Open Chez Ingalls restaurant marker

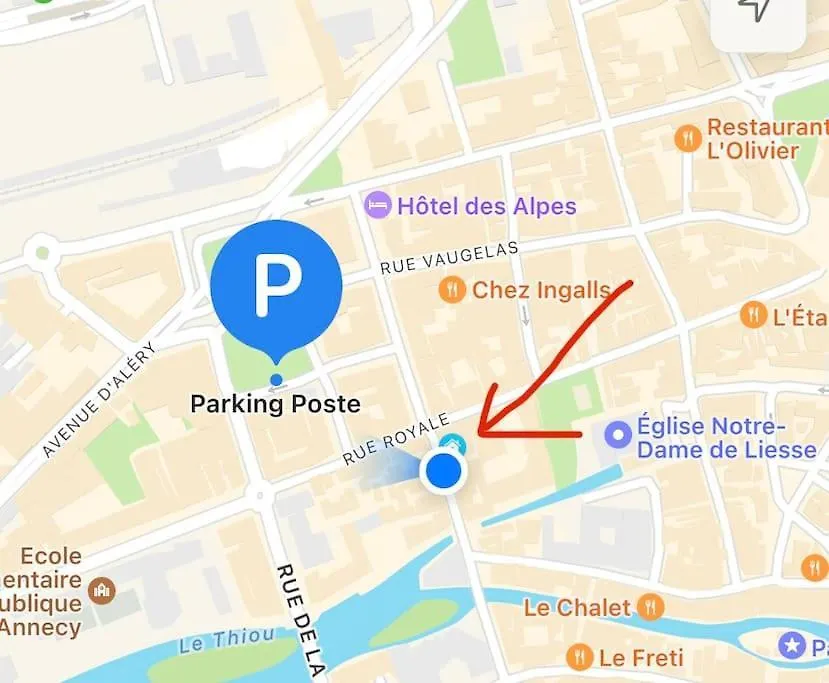click(453, 290)
